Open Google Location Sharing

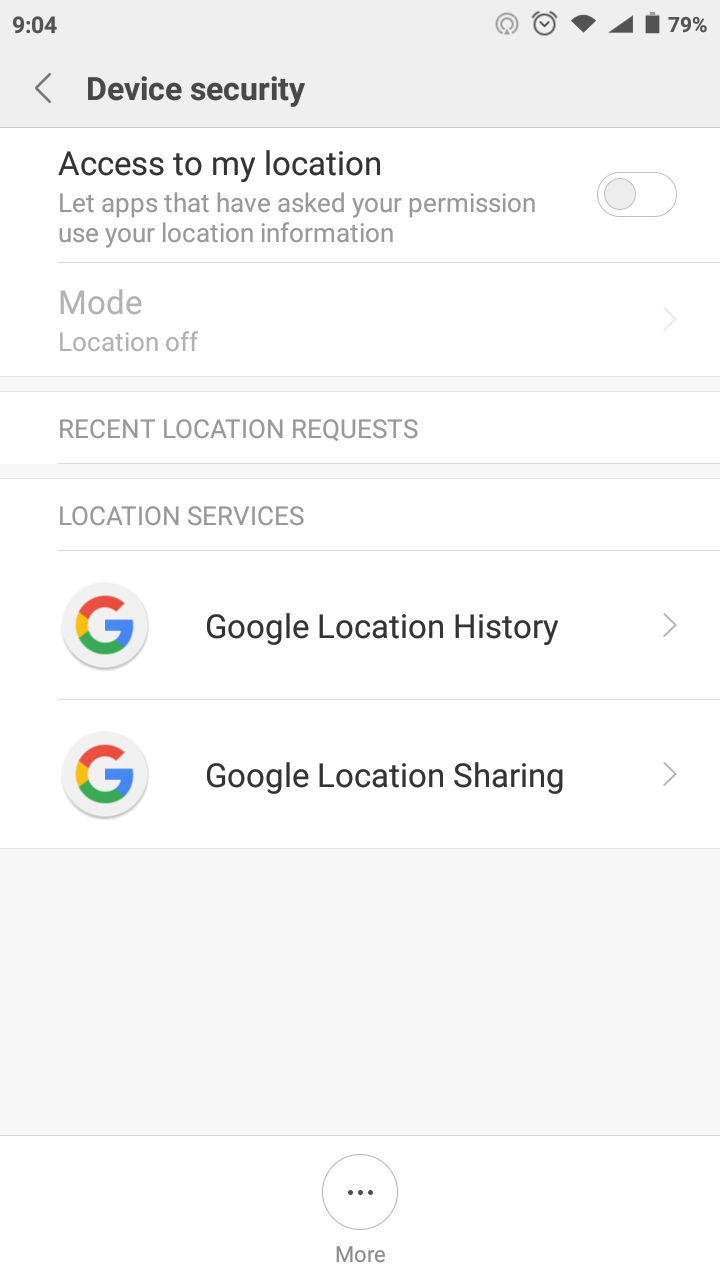click(360, 775)
